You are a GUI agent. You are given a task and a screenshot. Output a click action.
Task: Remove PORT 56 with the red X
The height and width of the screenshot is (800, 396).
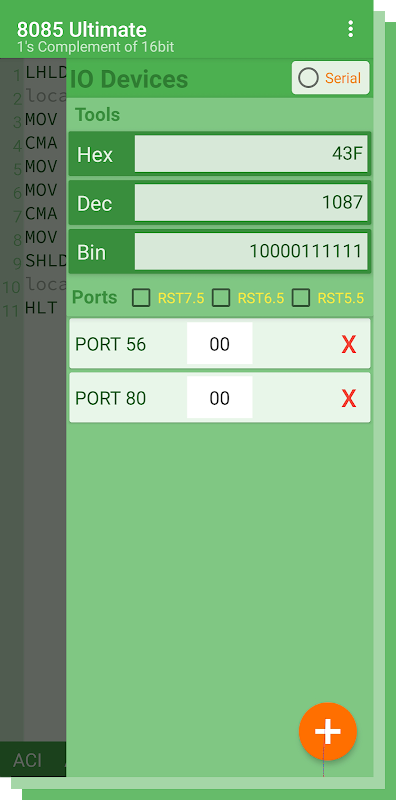pos(349,345)
